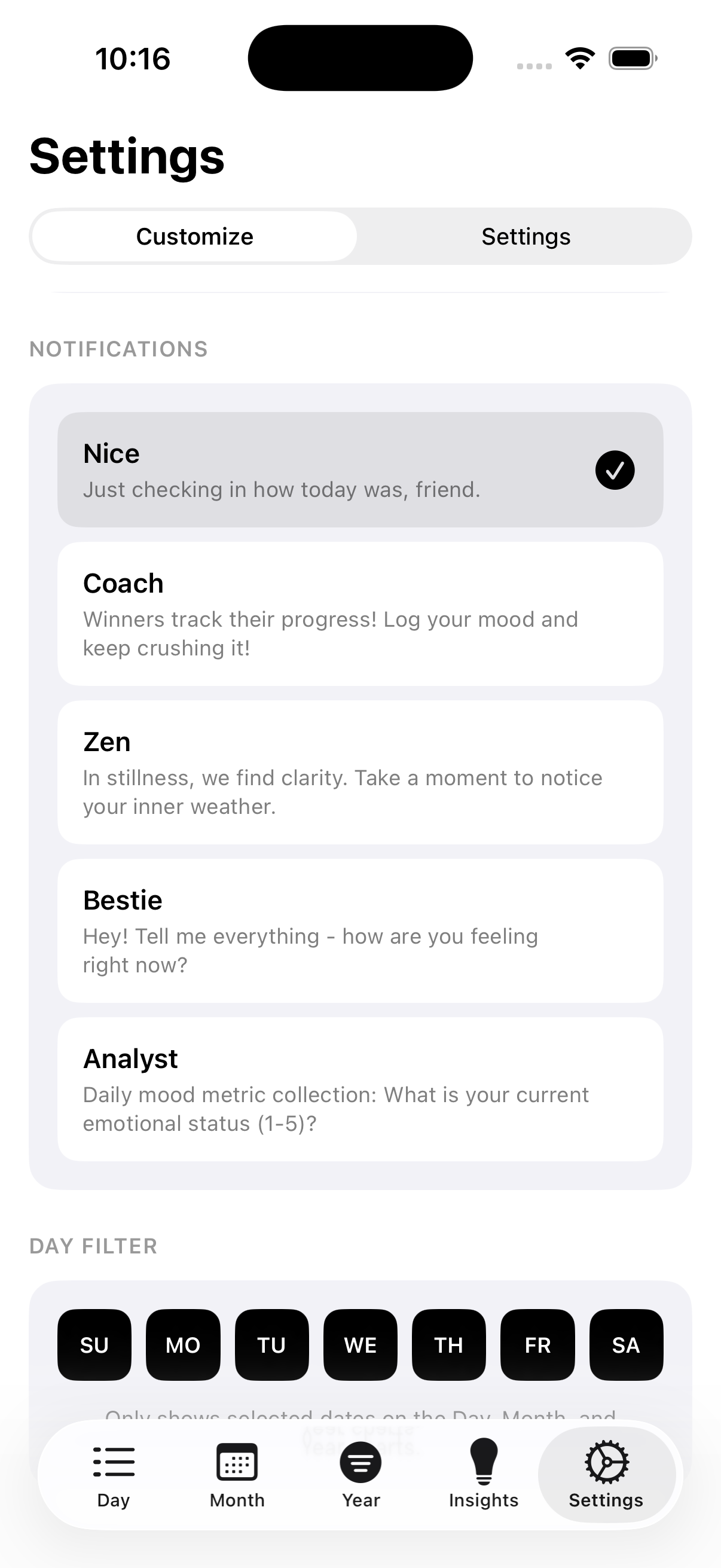721x1568 pixels.
Task: Deselect the TU day chip
Action: pos(271,1344)
